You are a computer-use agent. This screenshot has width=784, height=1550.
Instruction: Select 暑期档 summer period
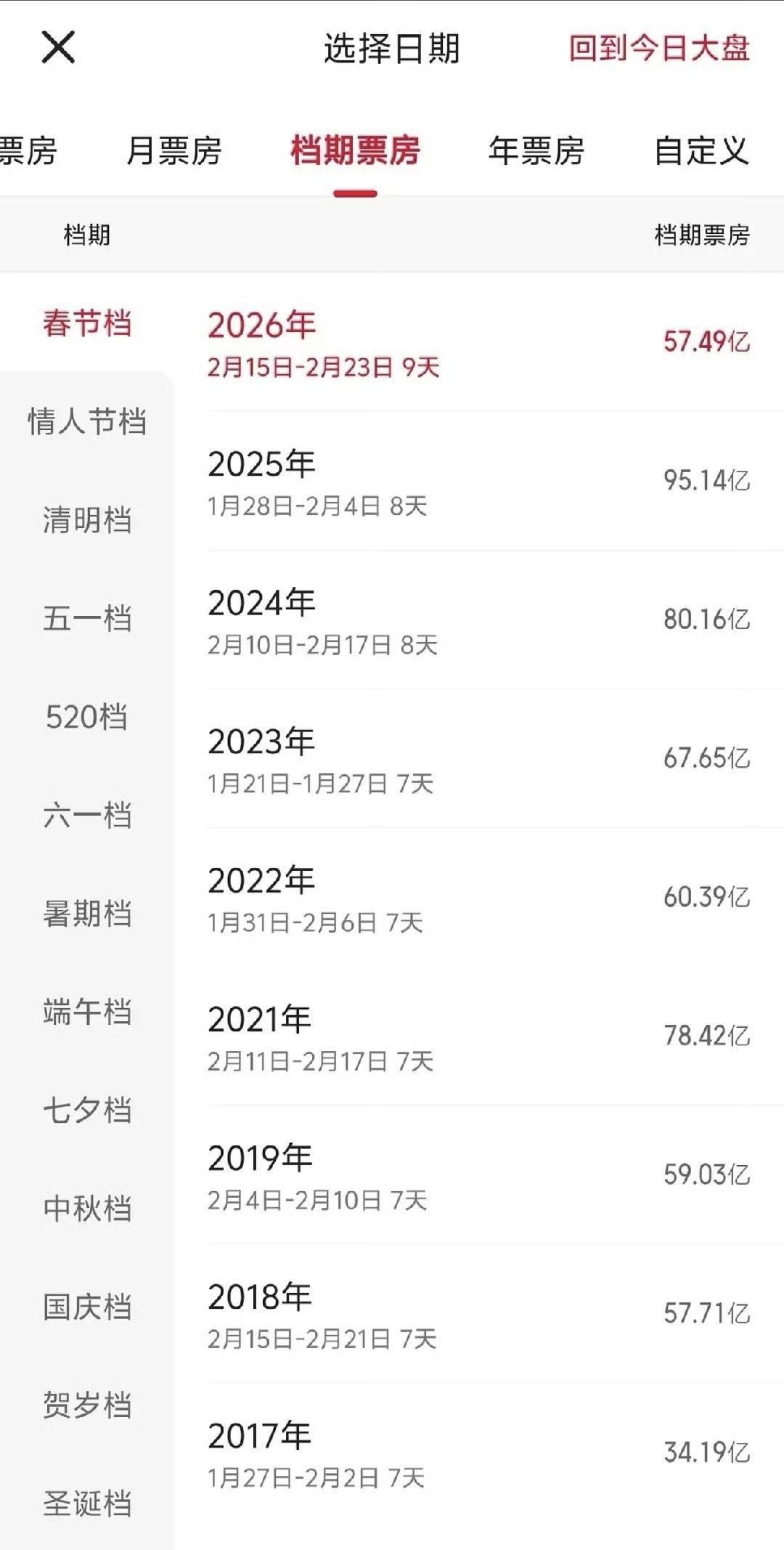pos(87,914)
